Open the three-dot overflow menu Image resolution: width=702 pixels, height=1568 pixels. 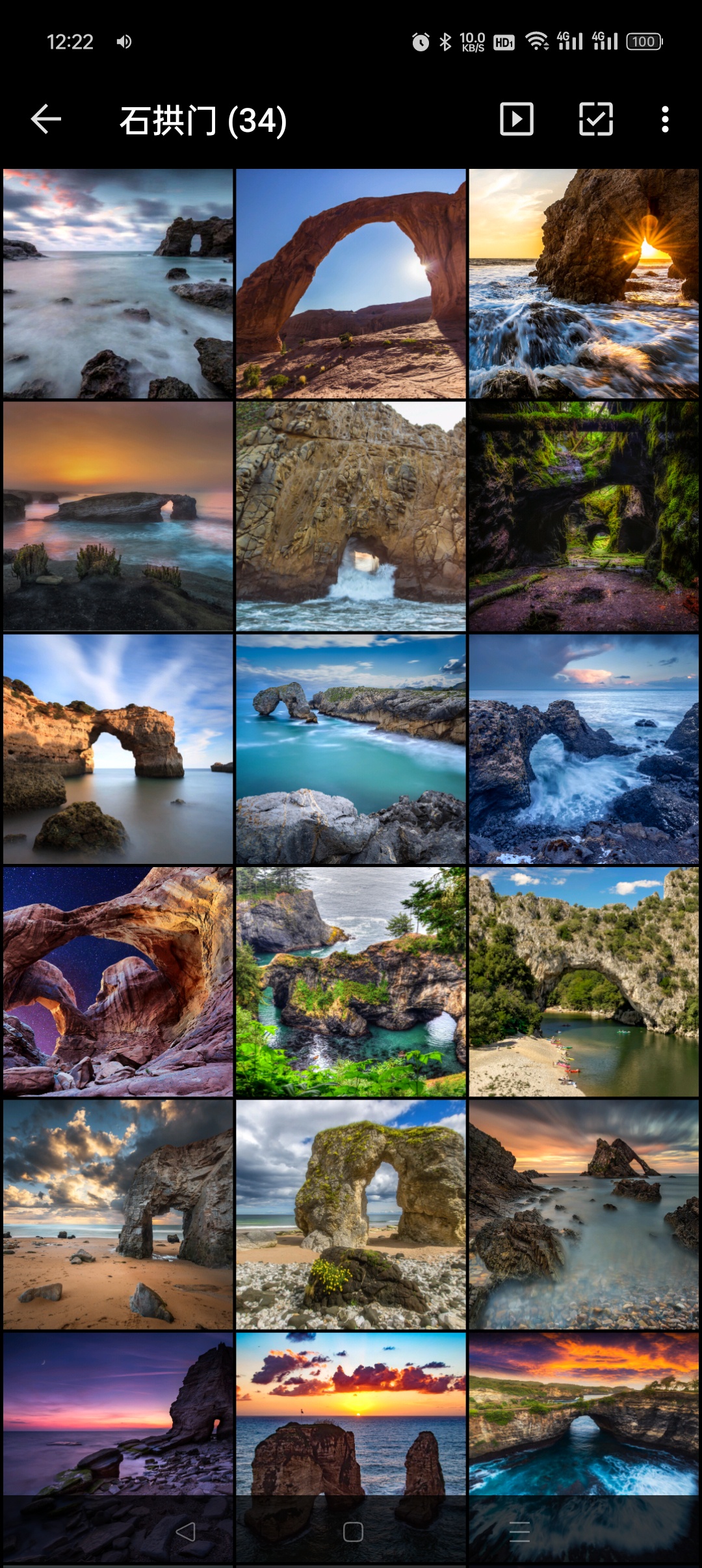coord(664,120)
